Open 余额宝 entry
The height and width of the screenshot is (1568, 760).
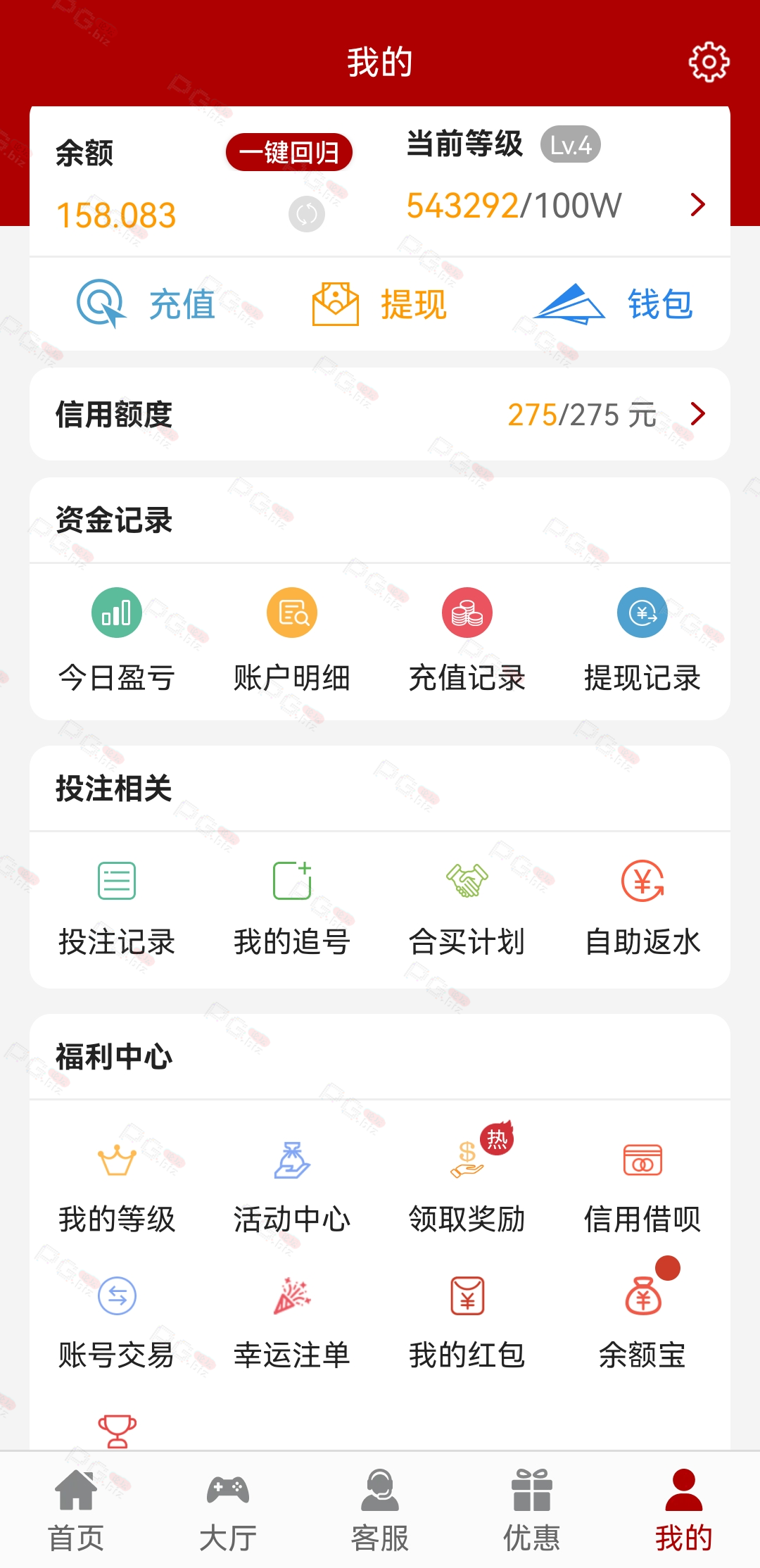[x=642, y=1320]
